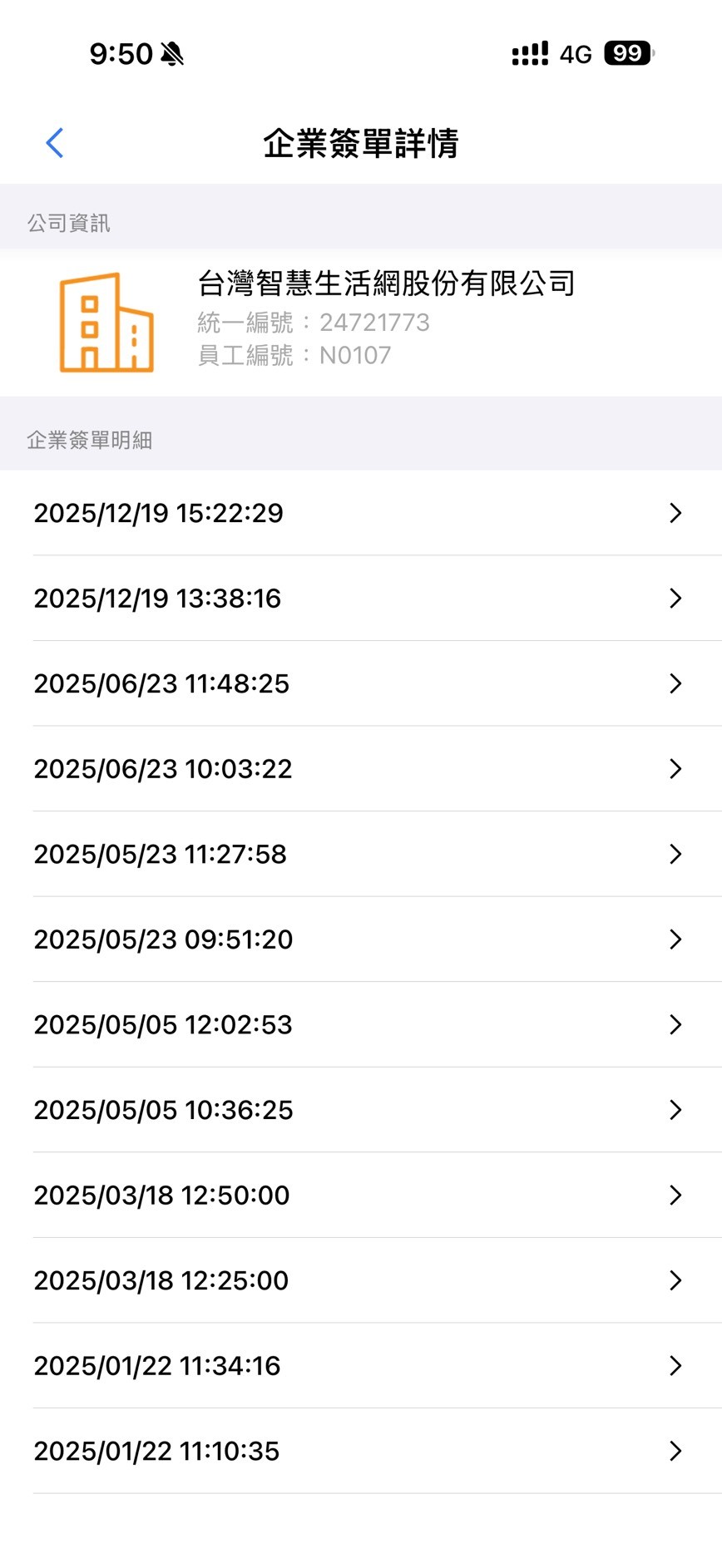Select the 2025/05/05 12:02:53 record row
The width and height of the screenshot is (722, 1568).
pos(361,1024)
